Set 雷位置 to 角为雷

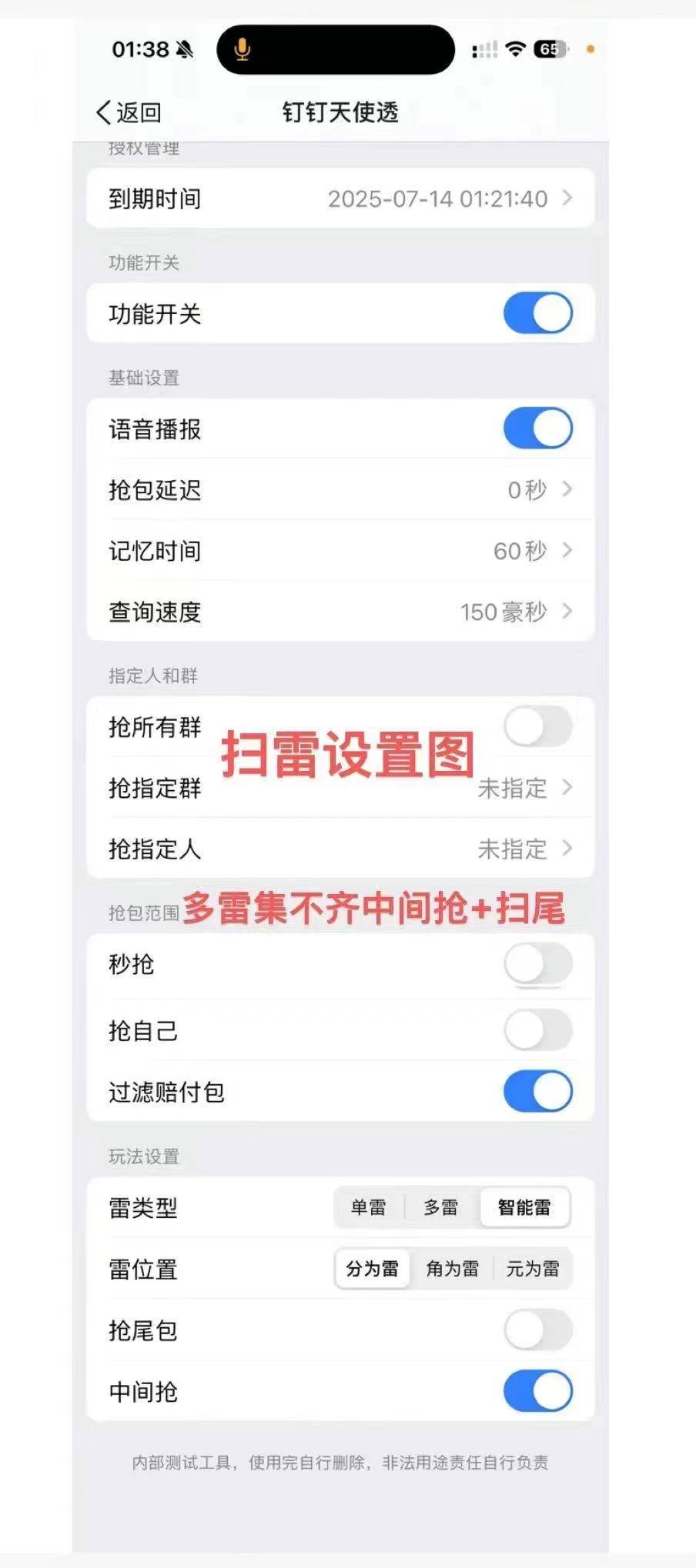tap(452, 1269)
